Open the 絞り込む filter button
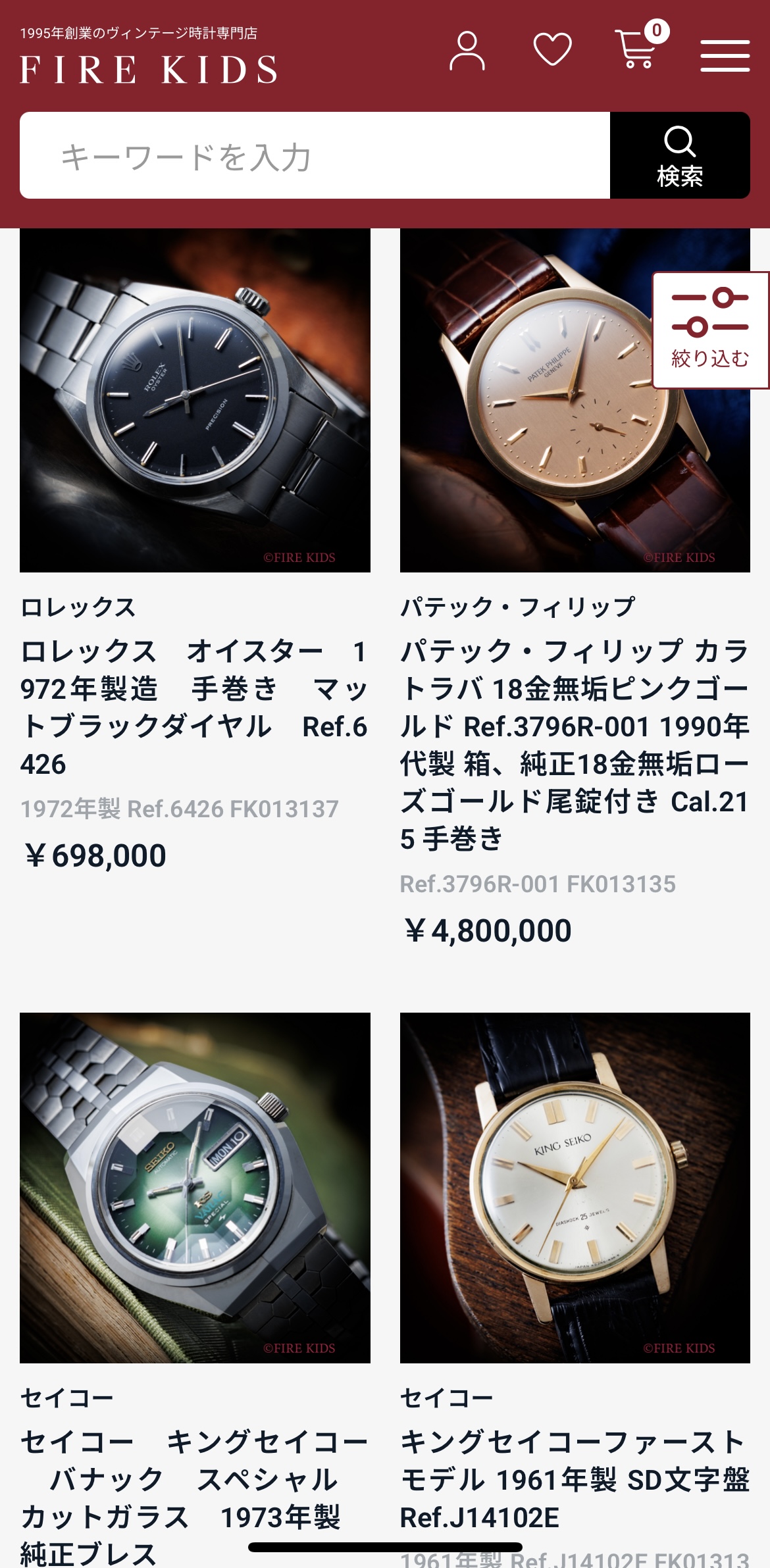The height and width of the screenshot is (1568, 770). pos(710,330)
